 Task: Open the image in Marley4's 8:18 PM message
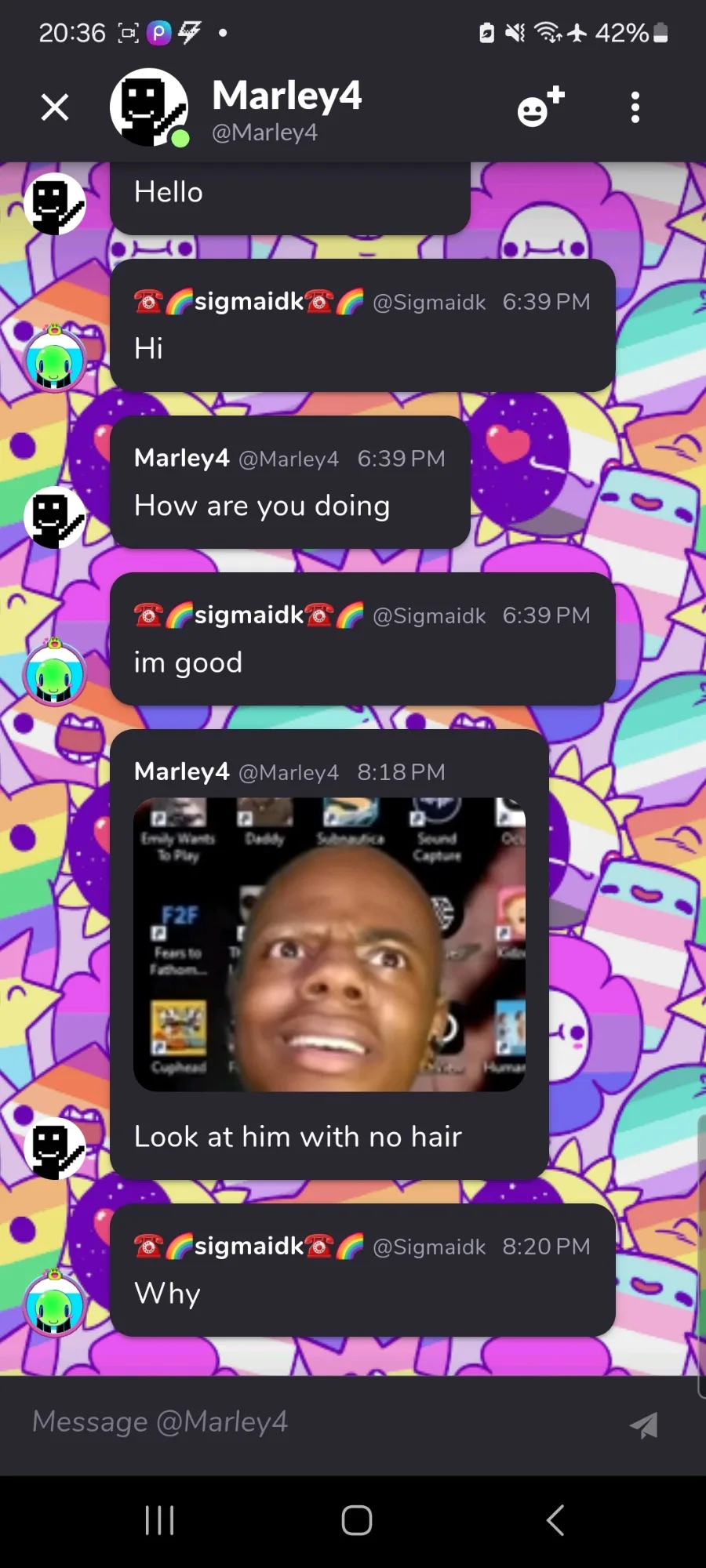[329, 945]
